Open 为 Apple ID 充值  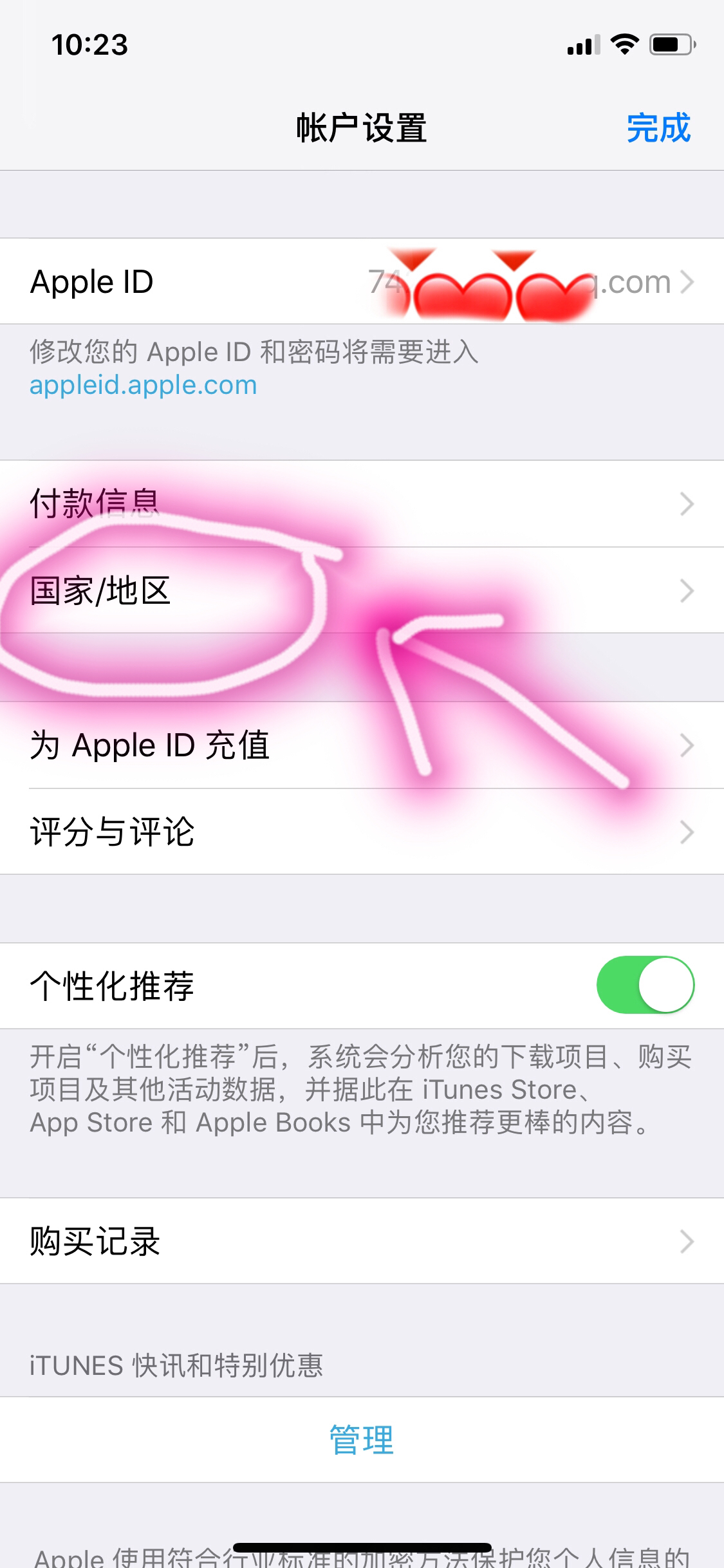point(362,745)
